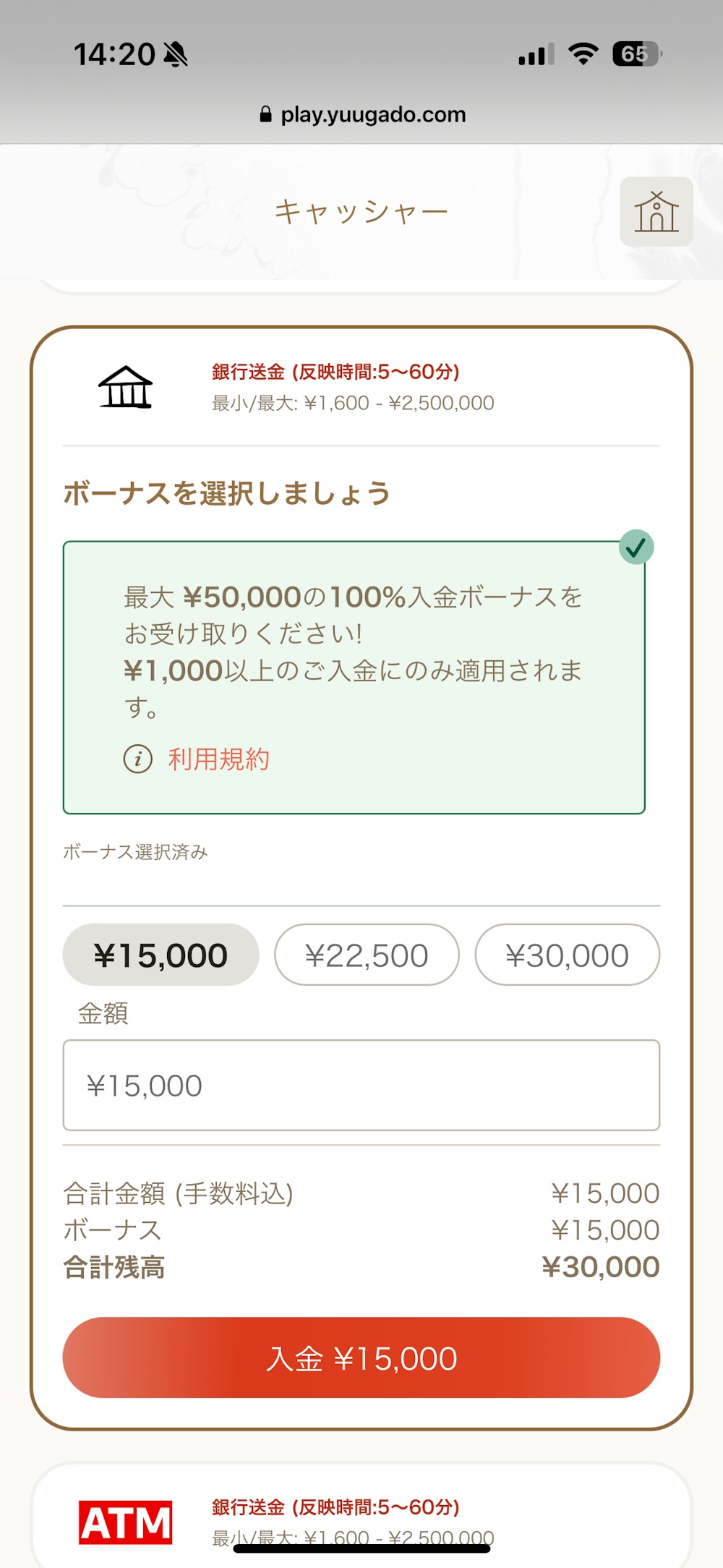Viewport: 723px width, 1568px height.
Task: Pick the ¥15,000 amount chip
Action: [161, 954]
